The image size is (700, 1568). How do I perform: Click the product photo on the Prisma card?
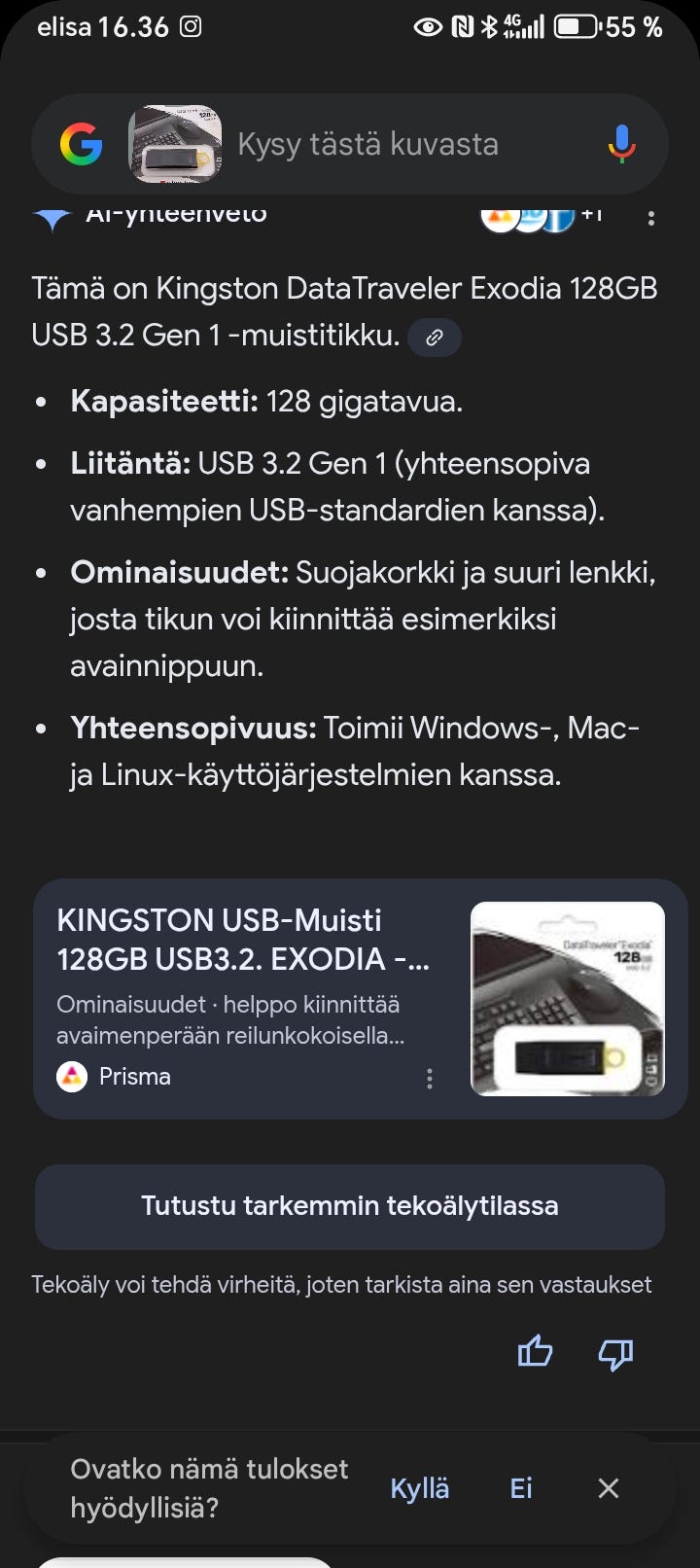567,999
